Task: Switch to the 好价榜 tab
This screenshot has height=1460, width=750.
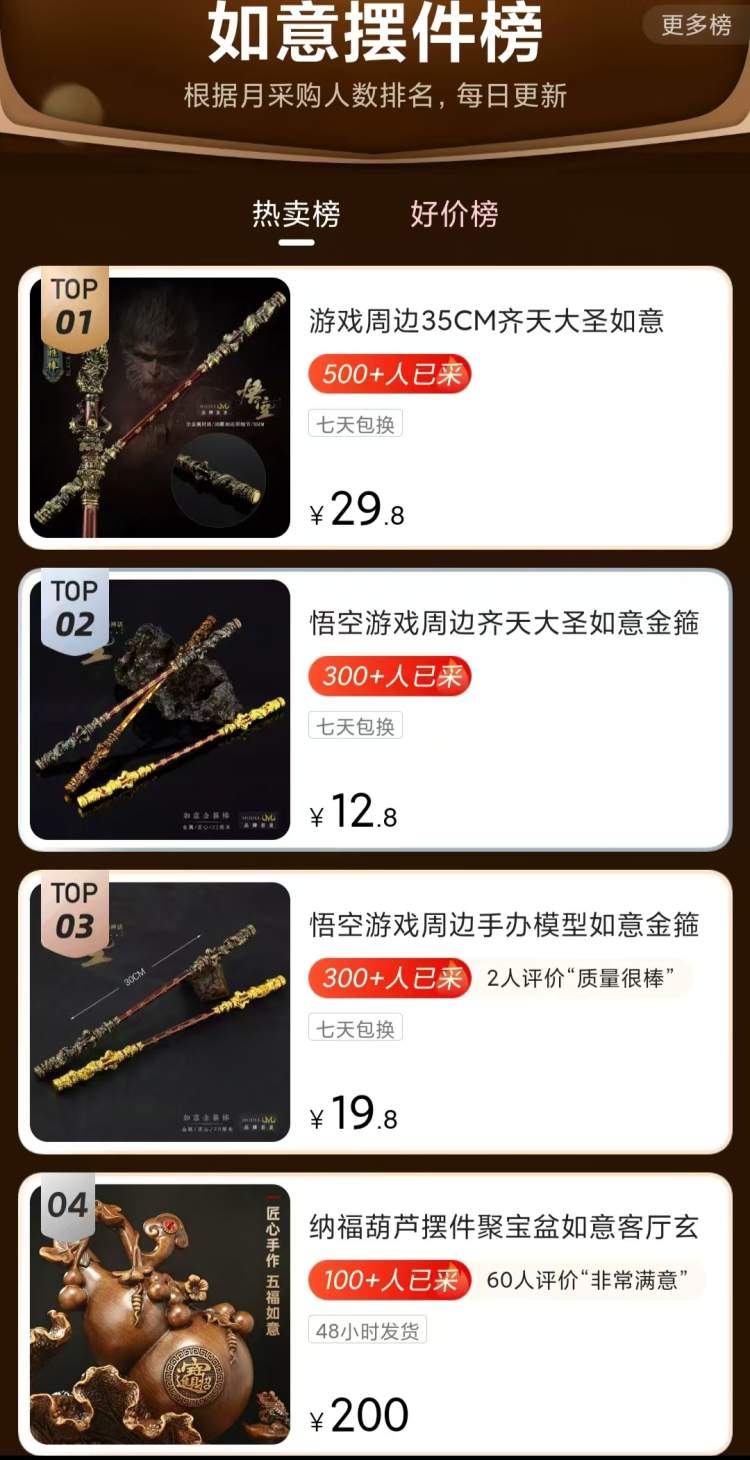Action: (x=454, y=214)
